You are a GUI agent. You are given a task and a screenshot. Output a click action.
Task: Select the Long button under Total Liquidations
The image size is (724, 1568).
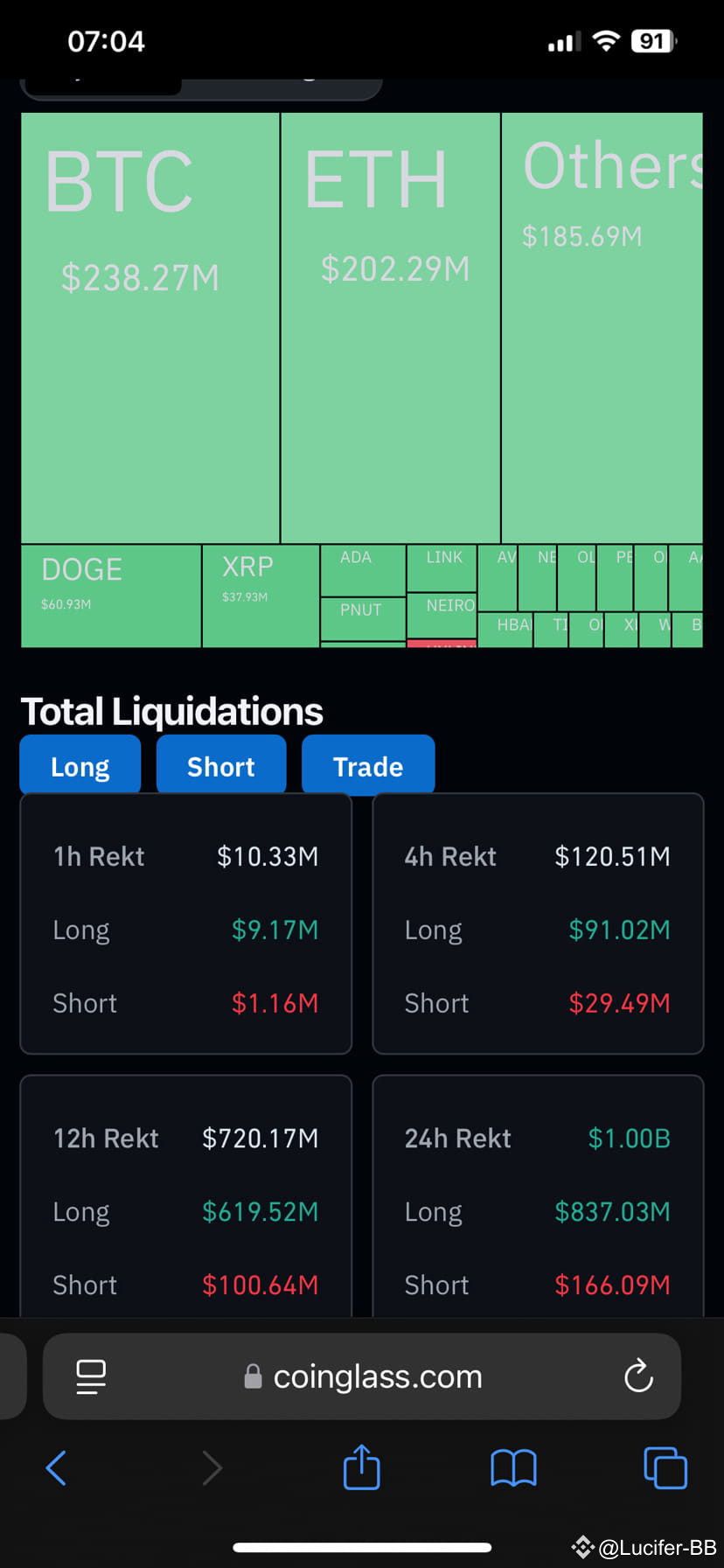tap(80, 765)
